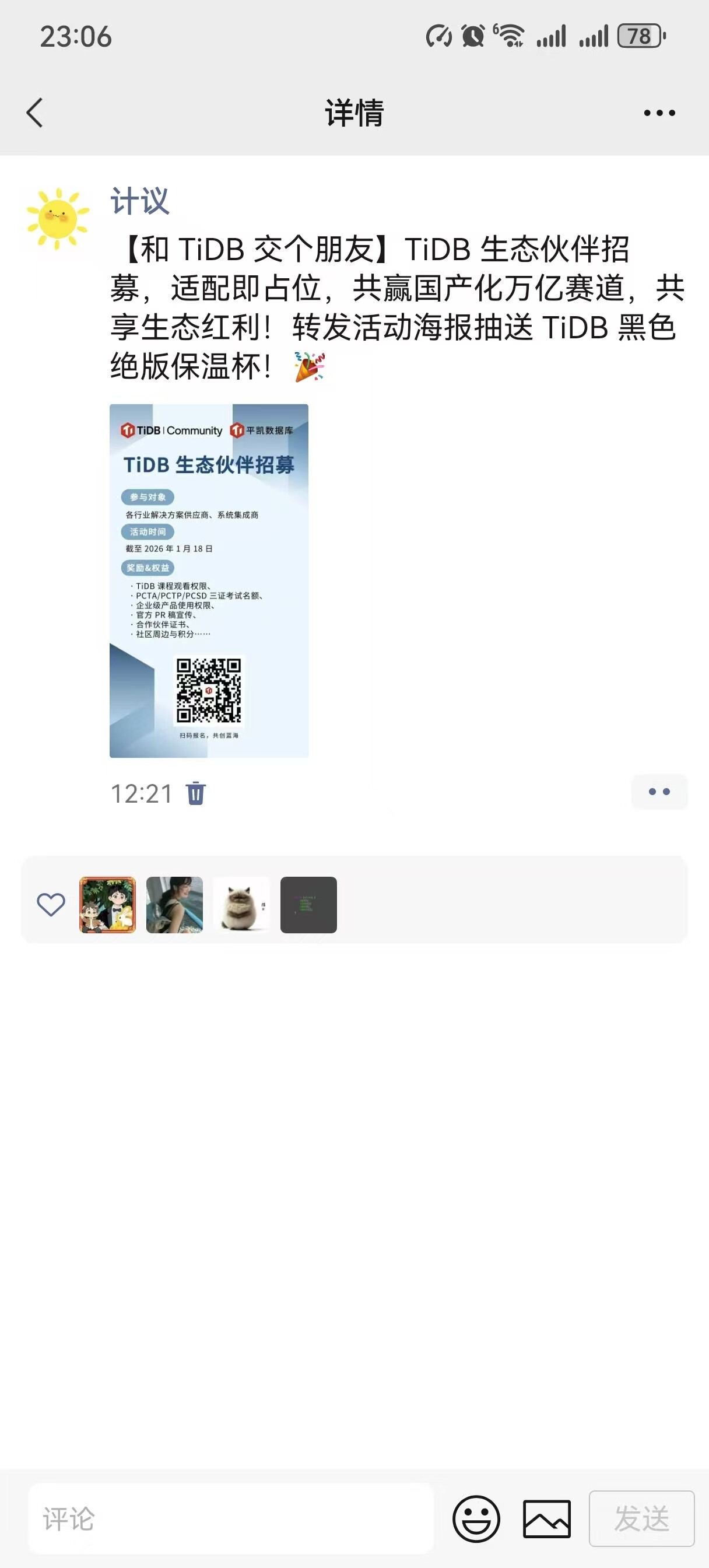Tap the 发送 send button

coord(641,1518)
